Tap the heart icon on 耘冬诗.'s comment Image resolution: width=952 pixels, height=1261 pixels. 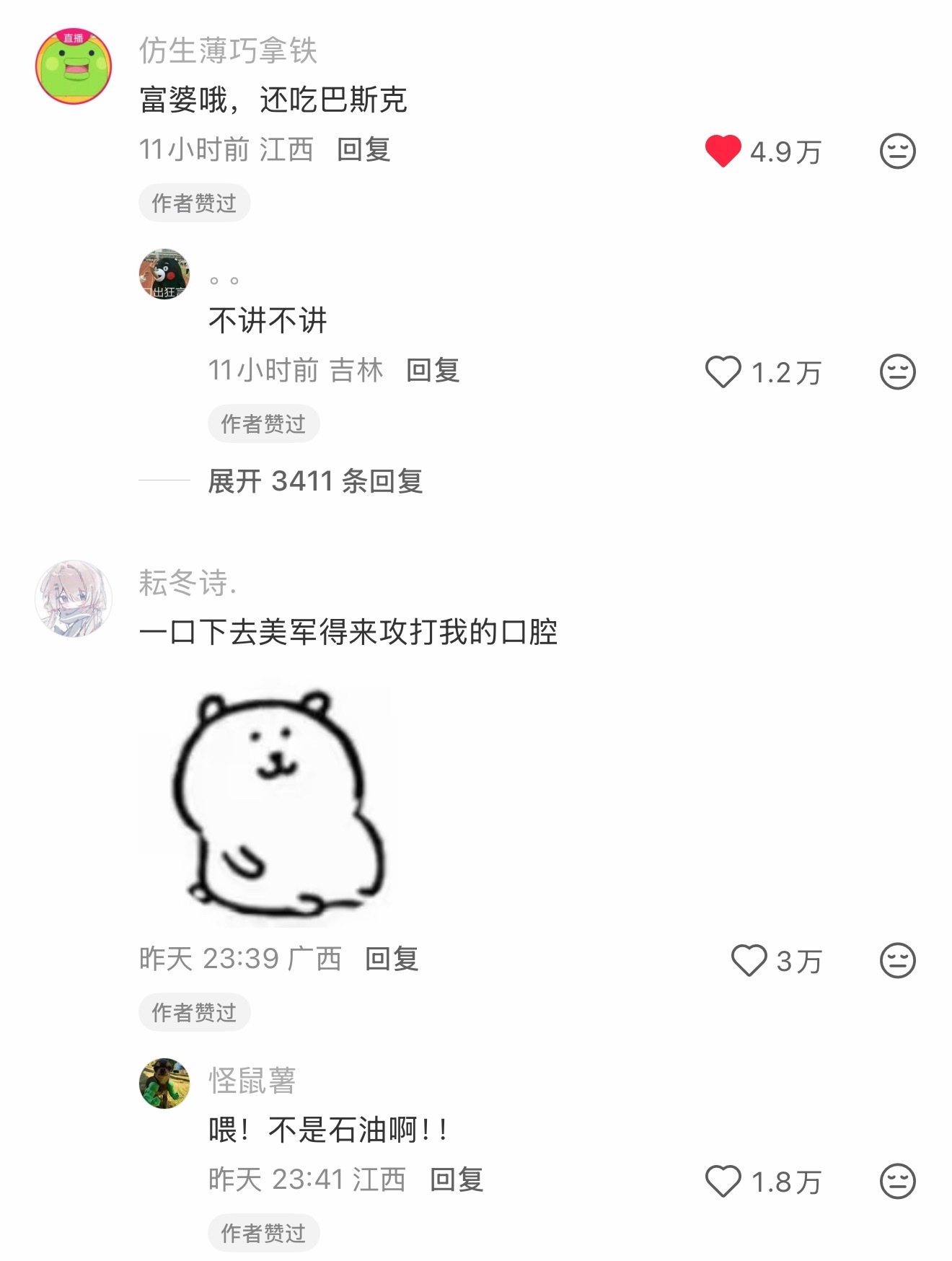click(x=750, y=960)
